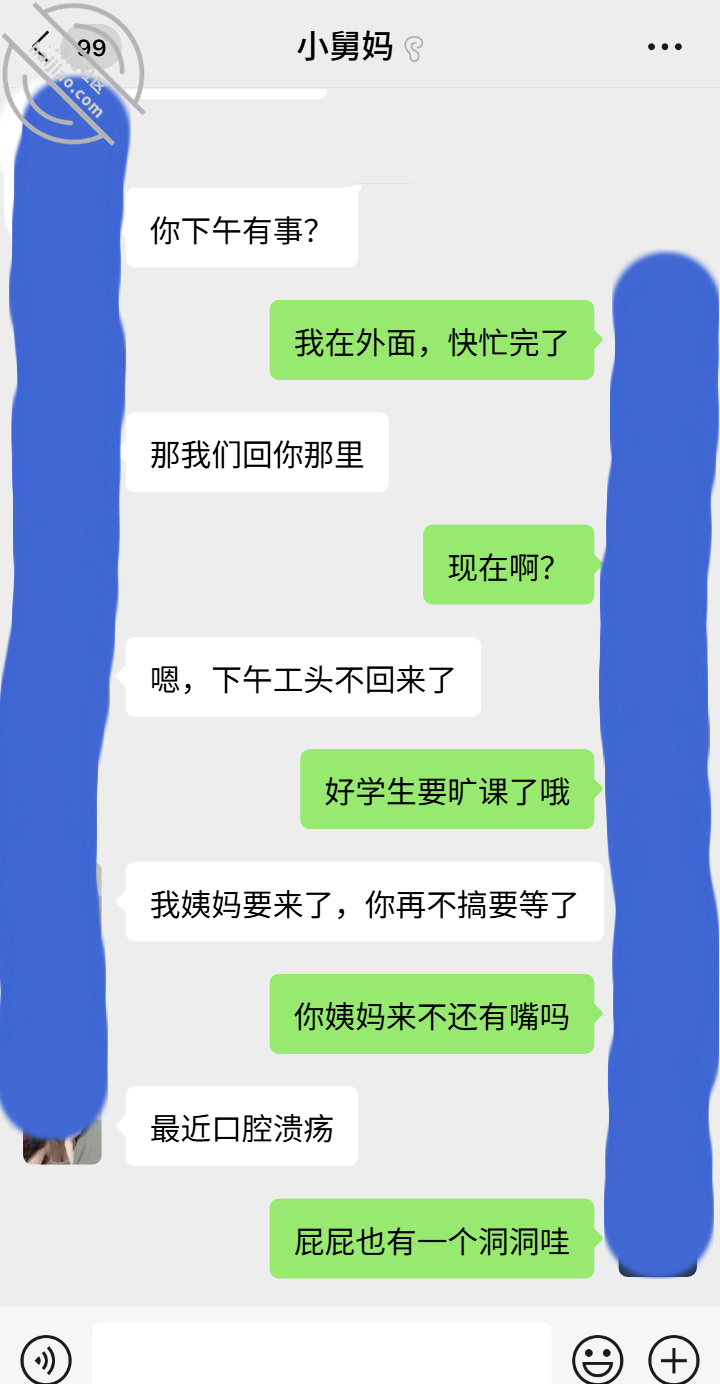Tap the circled voice icon at bottom left

point(45,1358)
